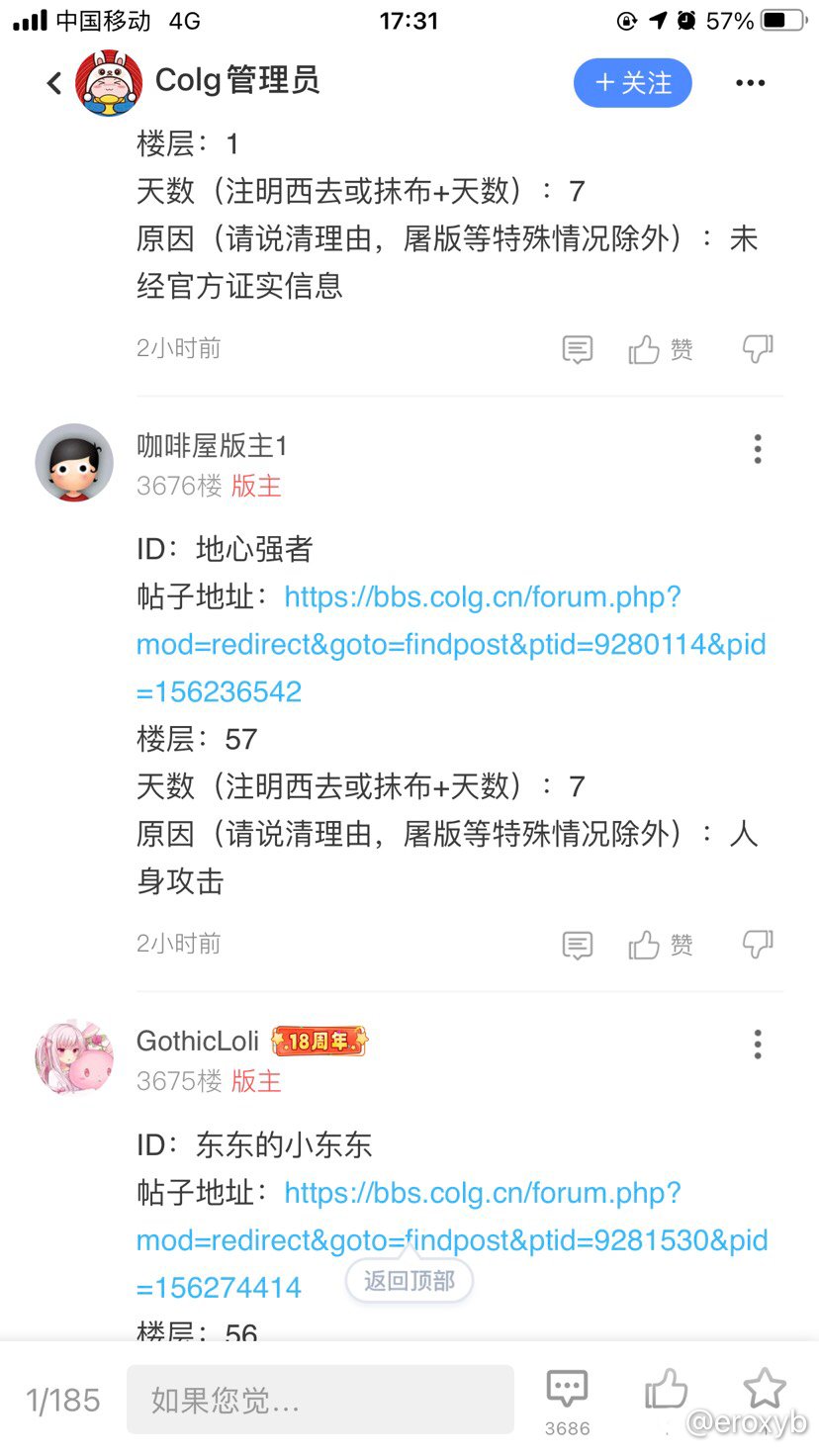The image size is (819, 1456).
Task: Open options menu for floor 3676 post
Action: [758, 449]
